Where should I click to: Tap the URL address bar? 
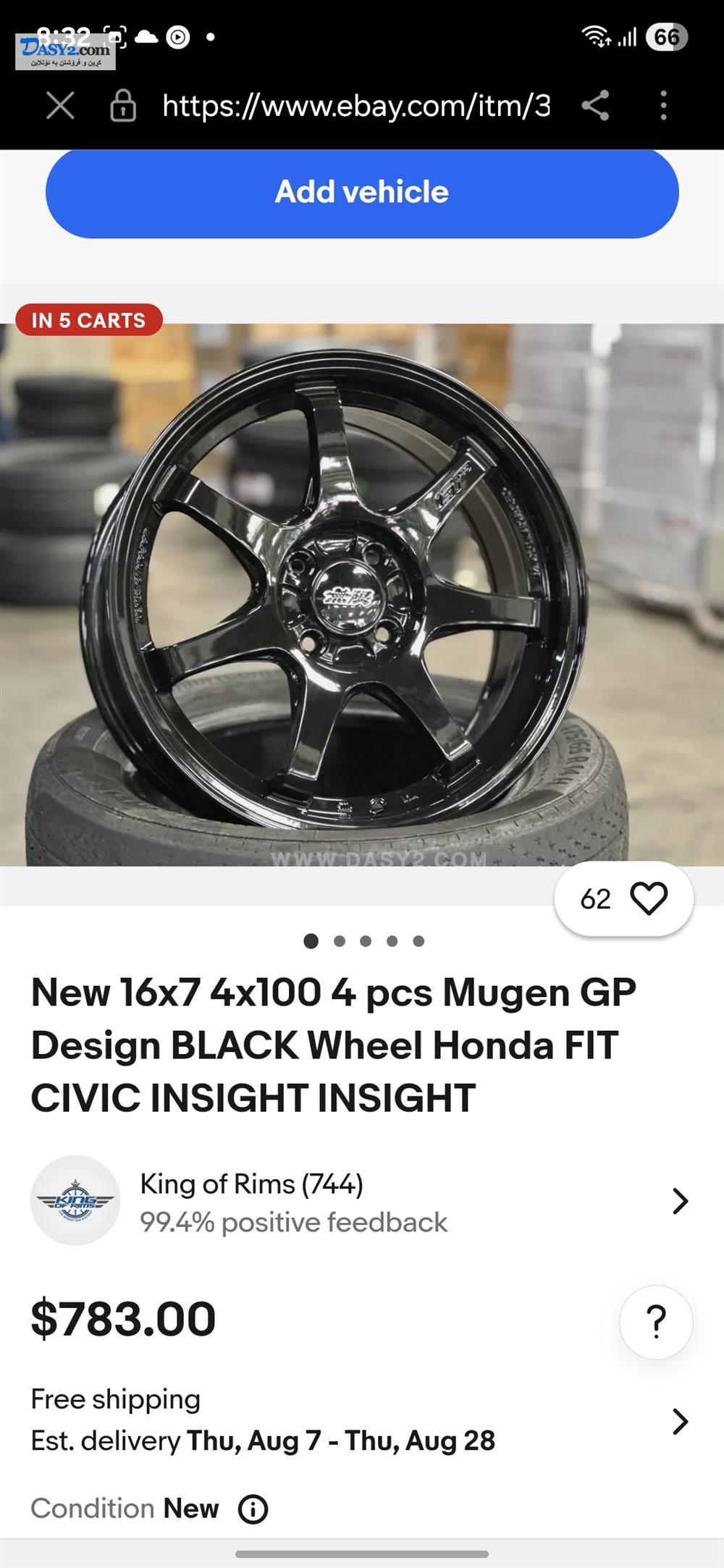click(x=356, y=106)
